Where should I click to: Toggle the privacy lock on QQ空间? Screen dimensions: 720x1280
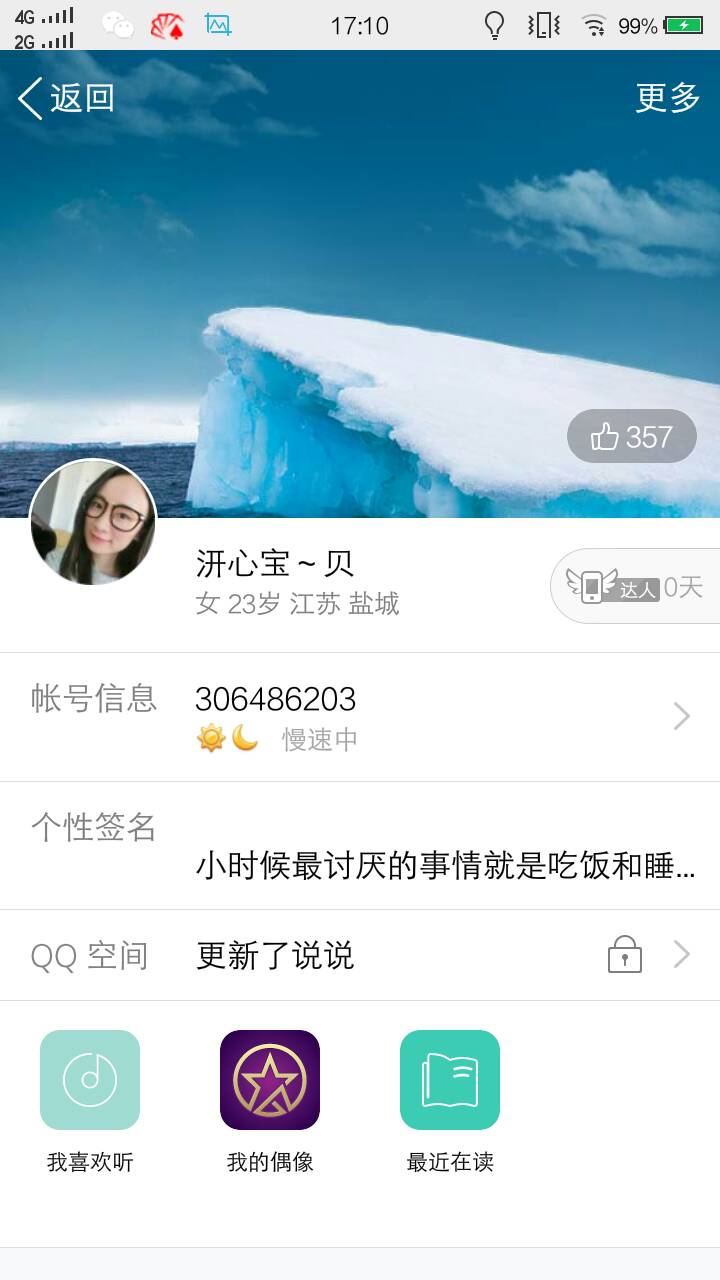click(x=625, y=955)
